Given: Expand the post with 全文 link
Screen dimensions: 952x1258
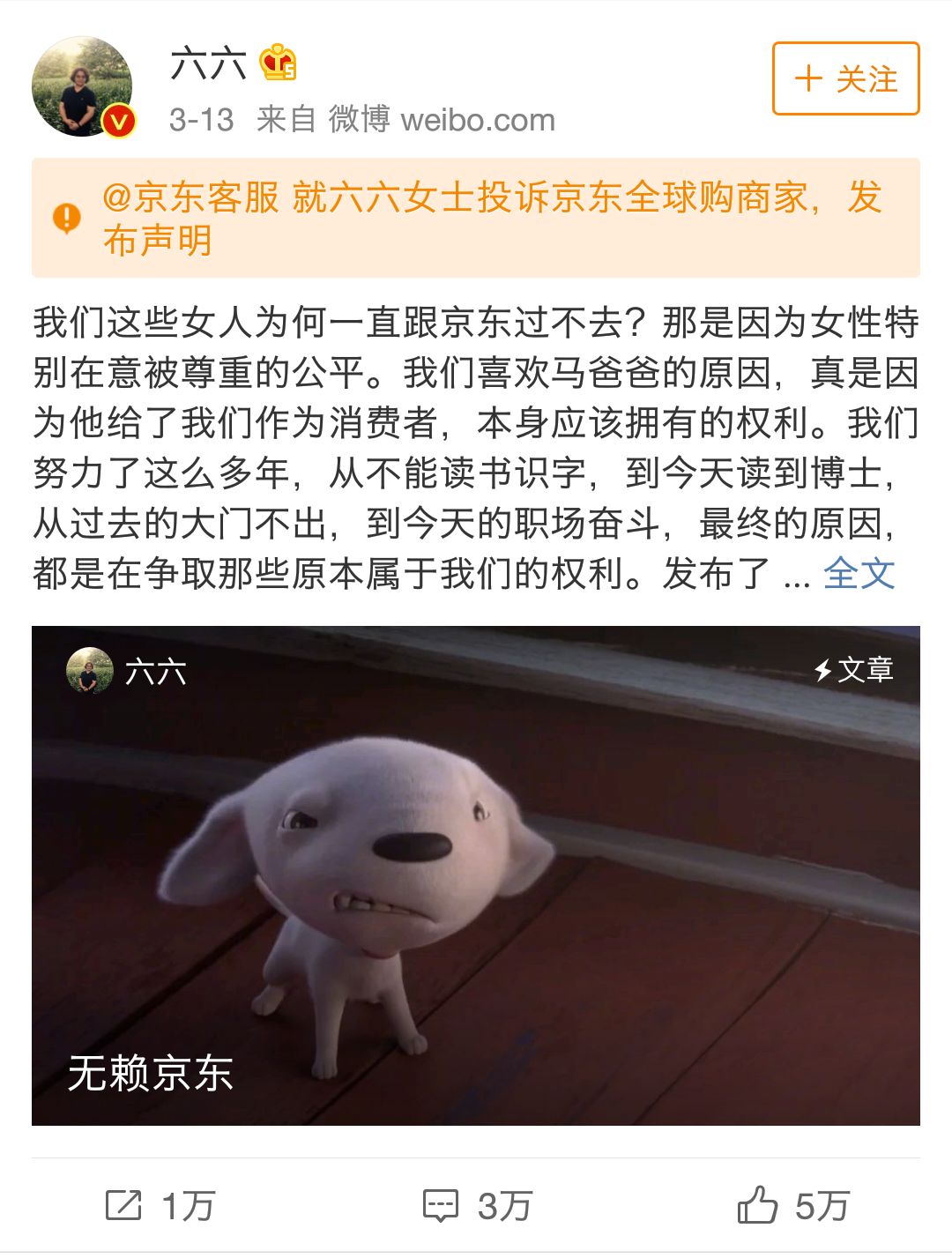Looking at the screenshot, I should [859, 574].
